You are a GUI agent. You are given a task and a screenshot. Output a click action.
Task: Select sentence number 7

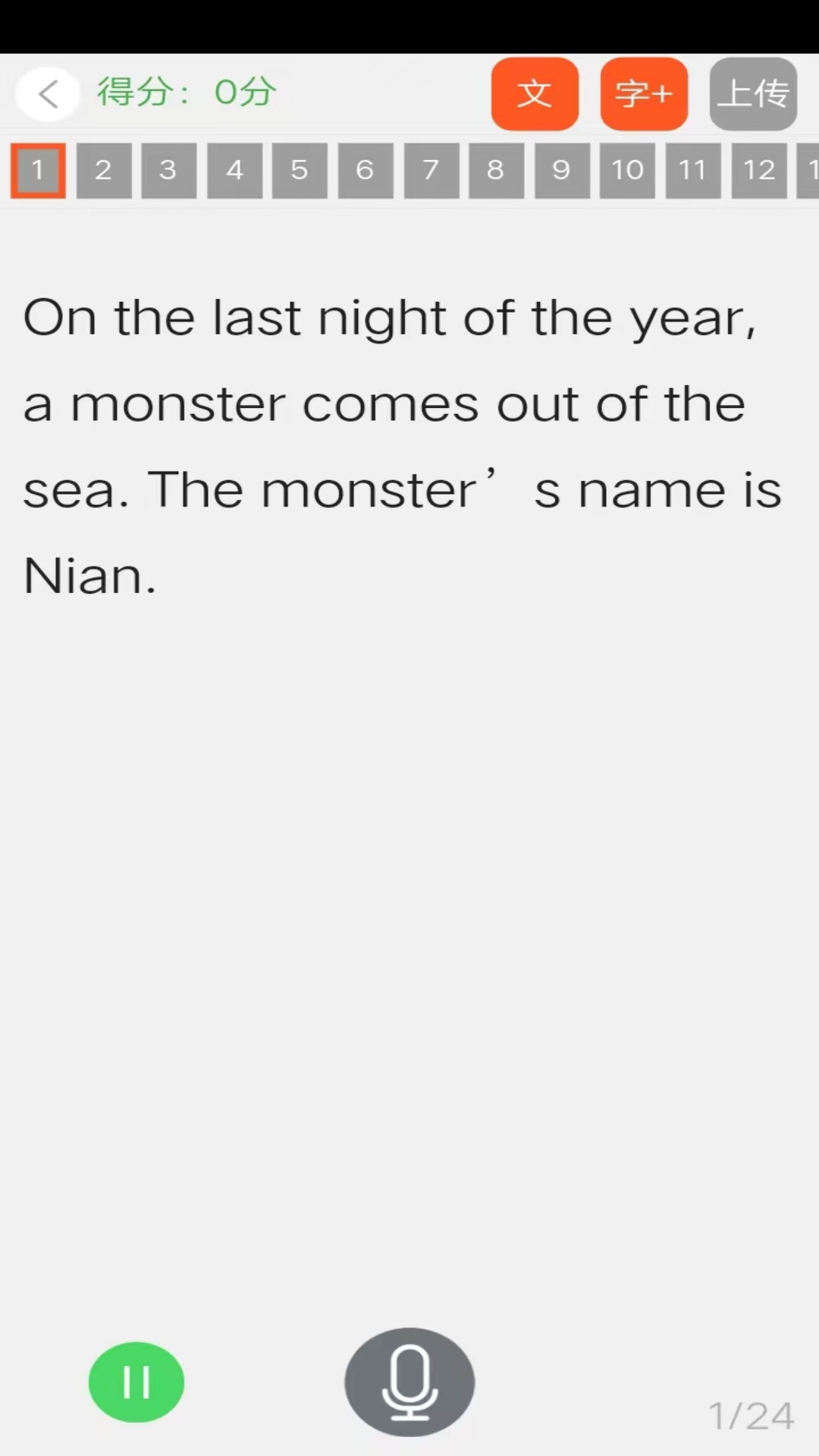coord(431,171)
